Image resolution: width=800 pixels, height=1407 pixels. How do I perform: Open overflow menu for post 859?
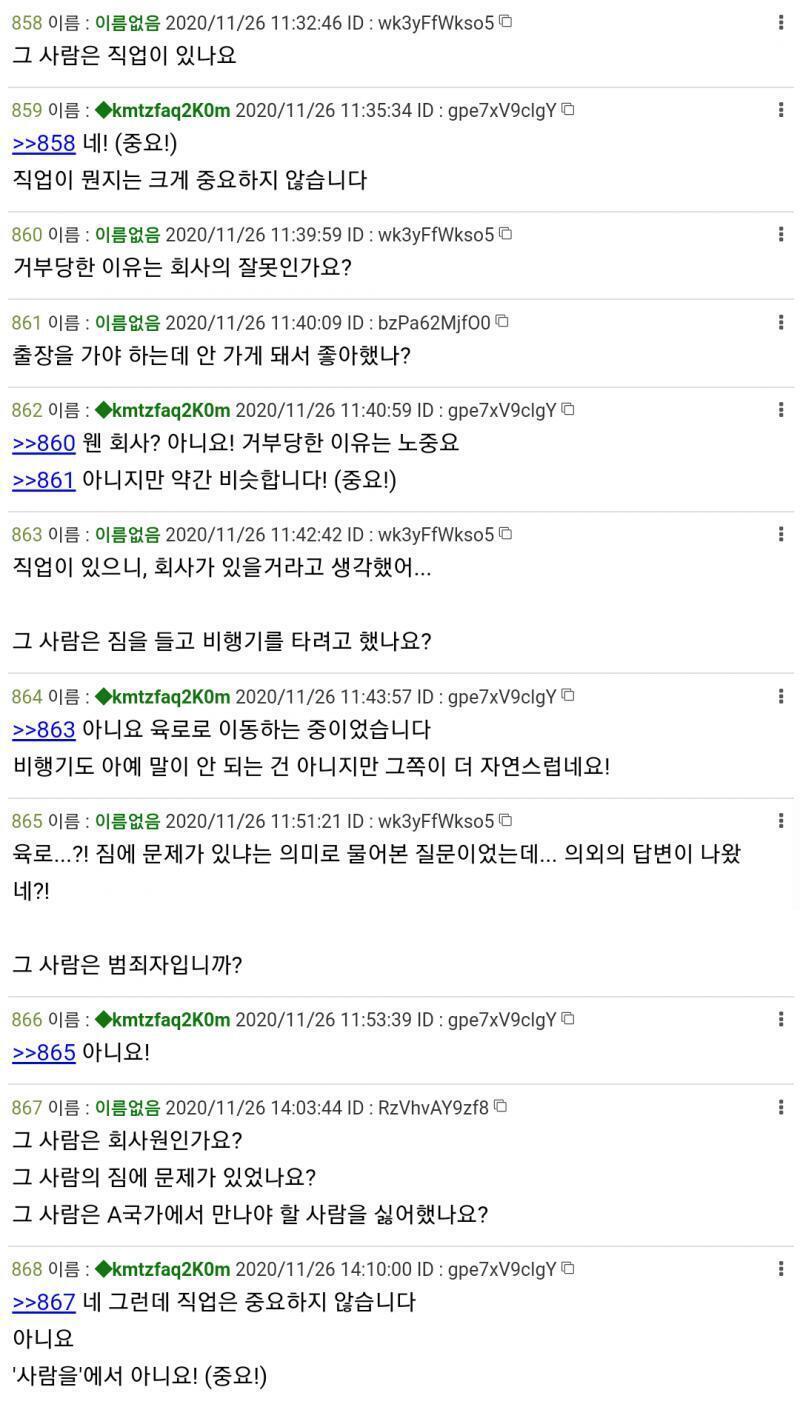[x=780, y=110]
